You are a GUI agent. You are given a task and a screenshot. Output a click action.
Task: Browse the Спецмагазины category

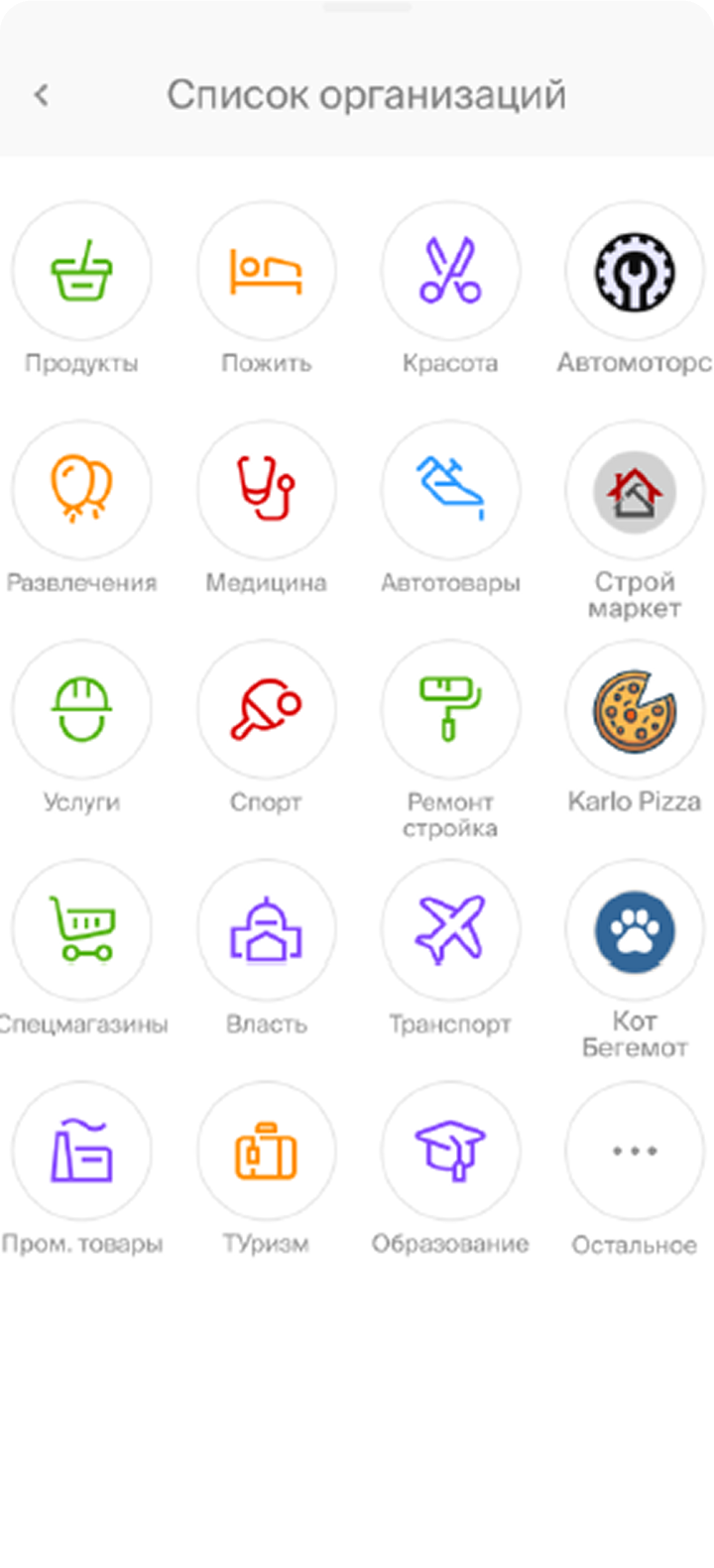click(81, 929)
